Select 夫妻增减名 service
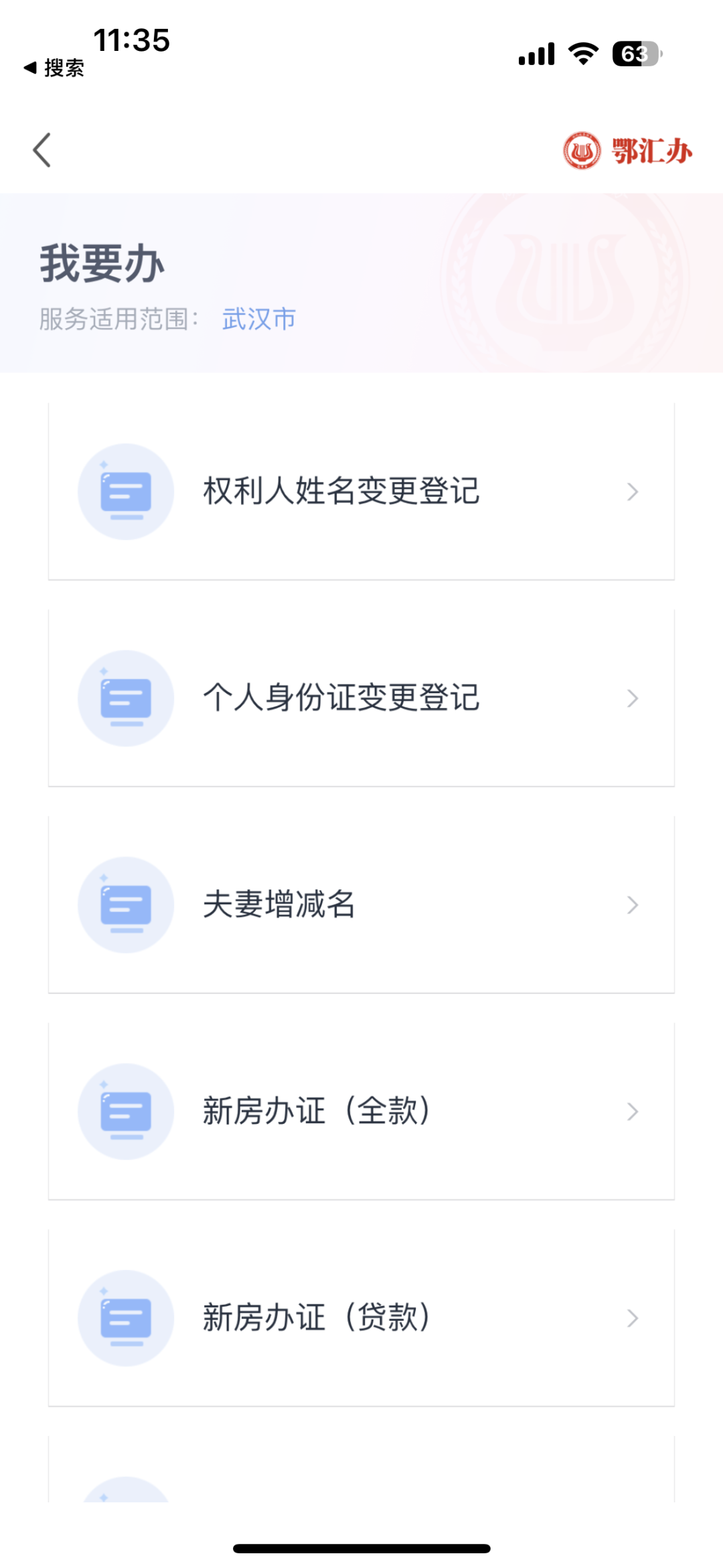This screenshot has width=723, height=1568. tap(361, 904)
